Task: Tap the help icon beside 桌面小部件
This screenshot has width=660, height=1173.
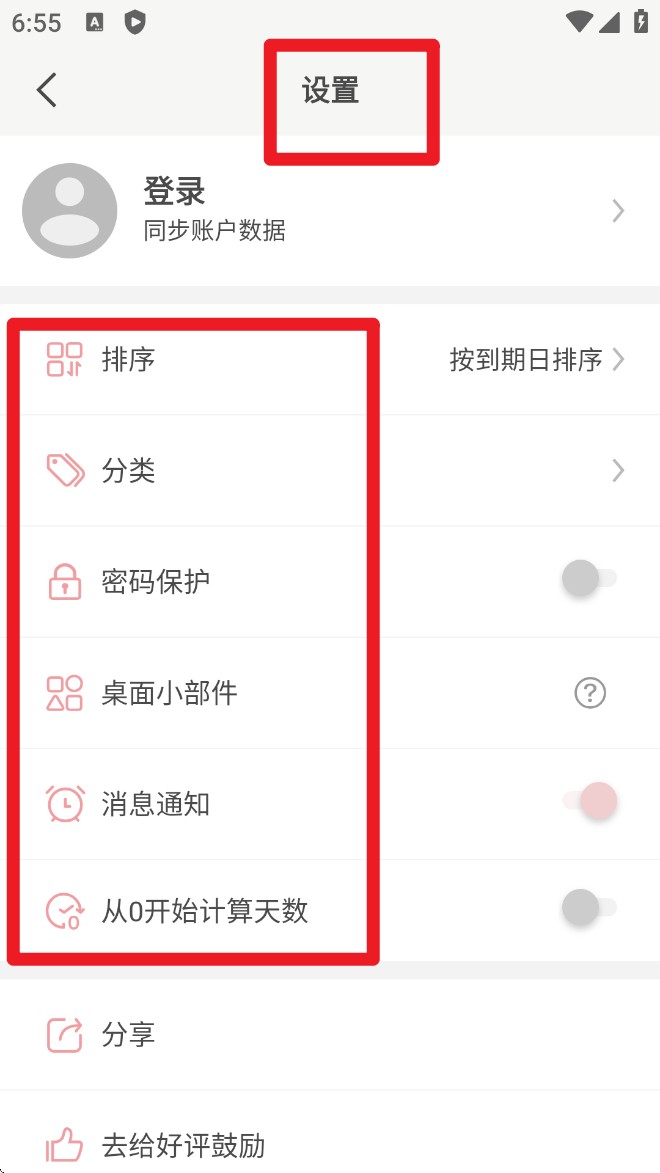Action: point(590,693)
